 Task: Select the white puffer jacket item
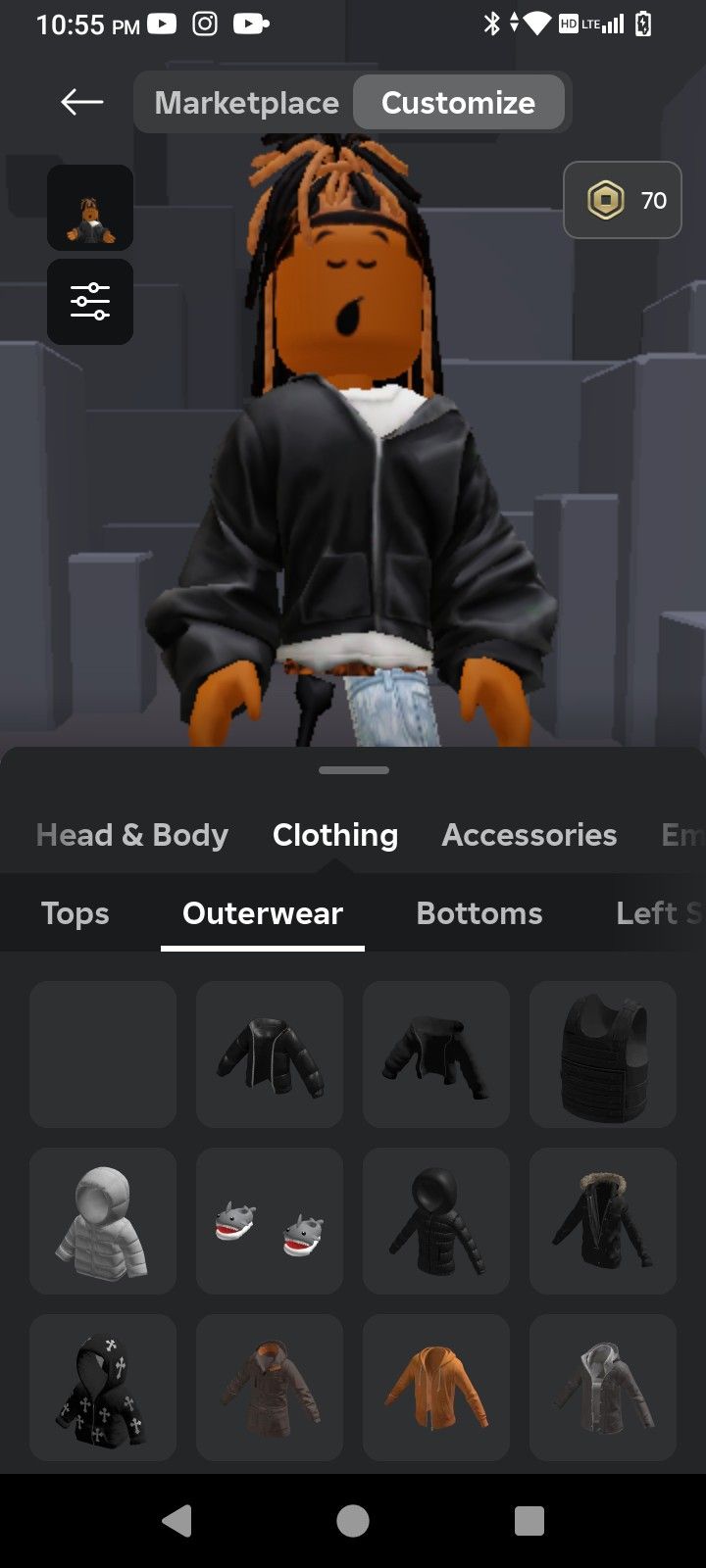102,1220
